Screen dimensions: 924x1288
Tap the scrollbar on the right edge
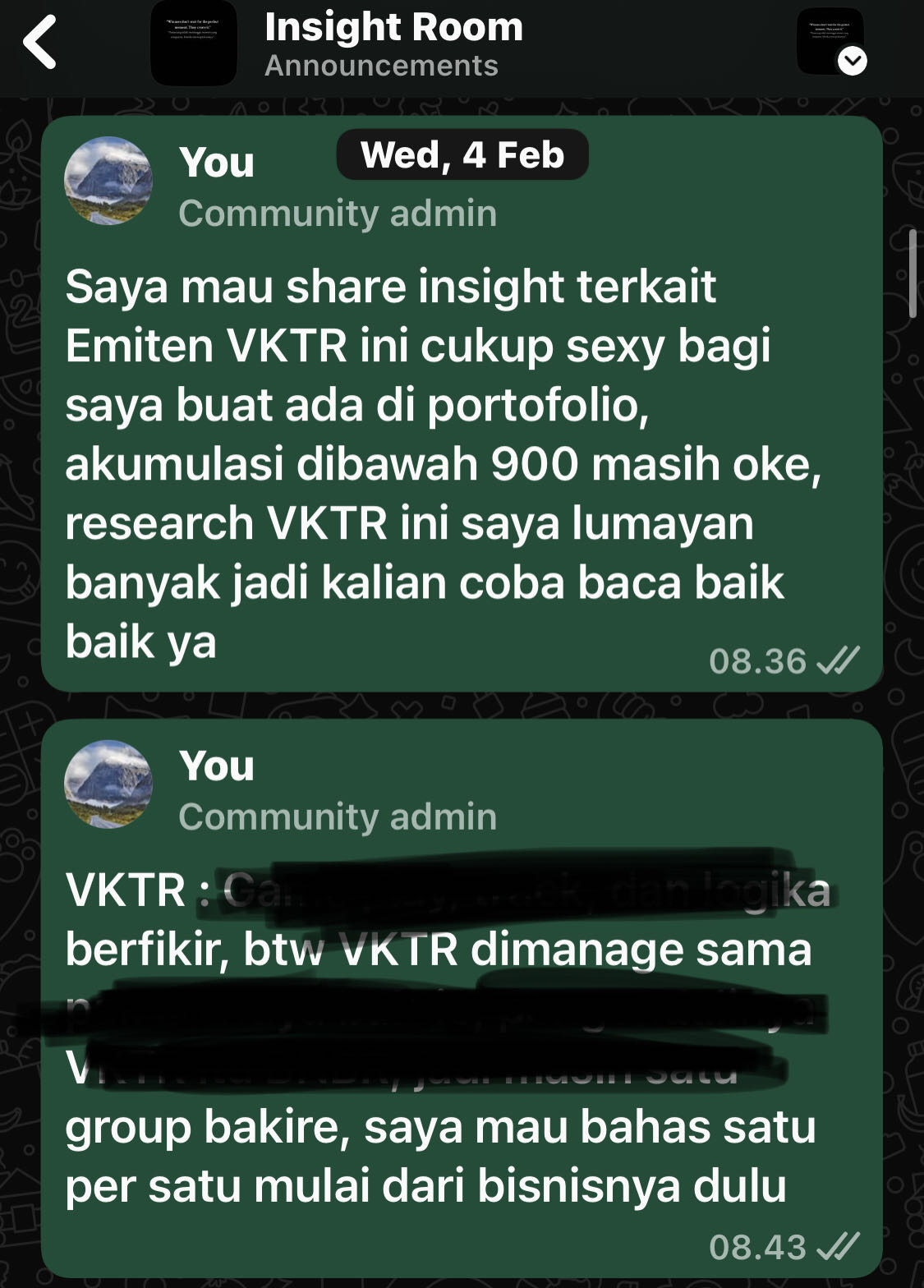tap(912, 271)
